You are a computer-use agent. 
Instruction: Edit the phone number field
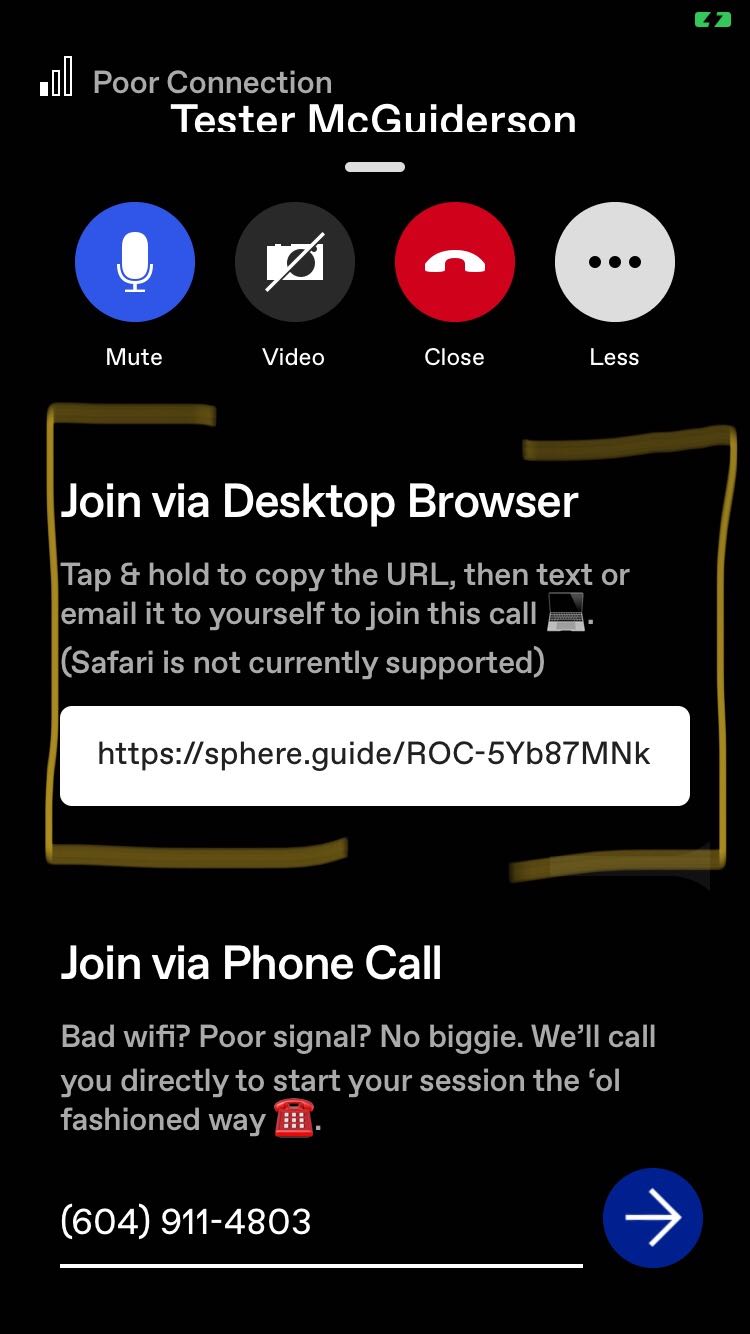(320, 1222)
